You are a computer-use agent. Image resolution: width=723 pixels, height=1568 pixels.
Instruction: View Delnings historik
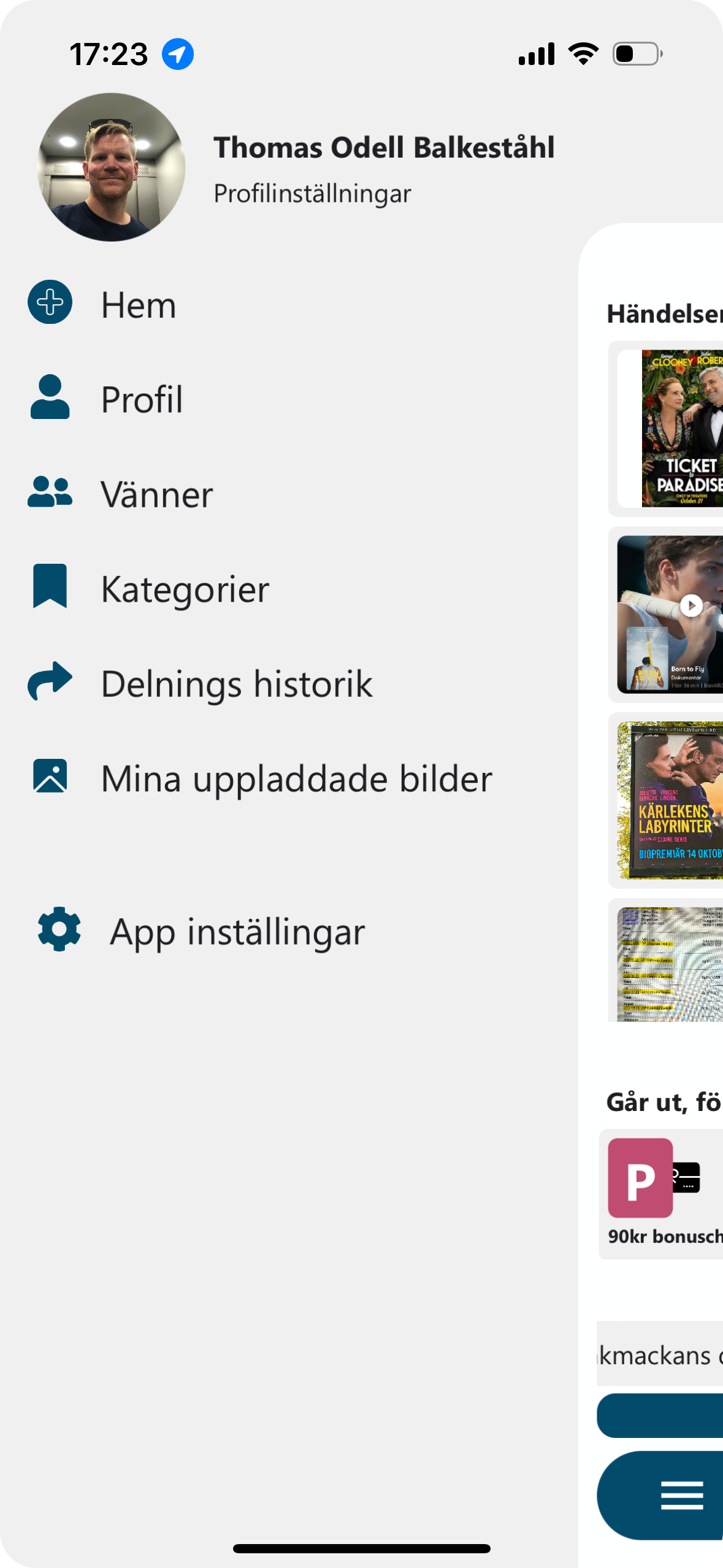[x=236, y=683]
